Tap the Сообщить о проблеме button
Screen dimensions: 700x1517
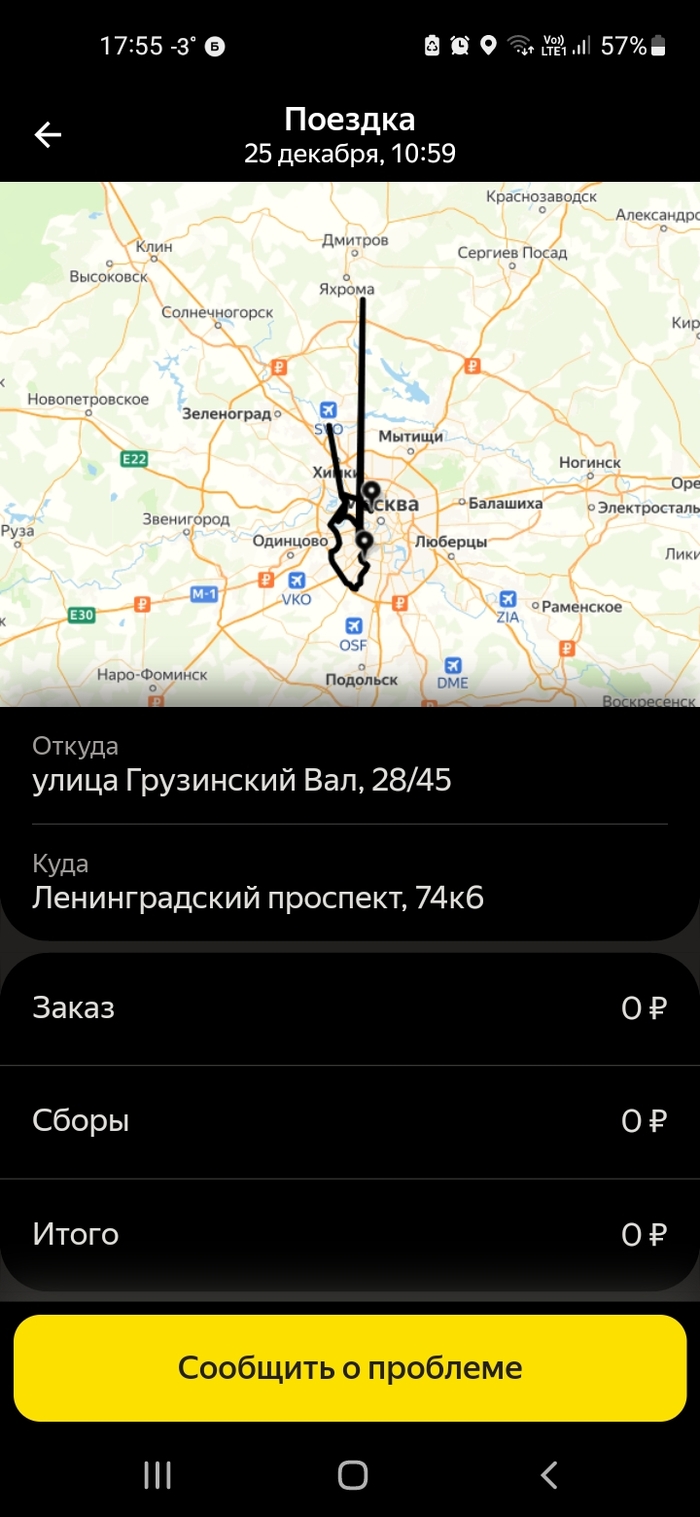(350, 1367)
